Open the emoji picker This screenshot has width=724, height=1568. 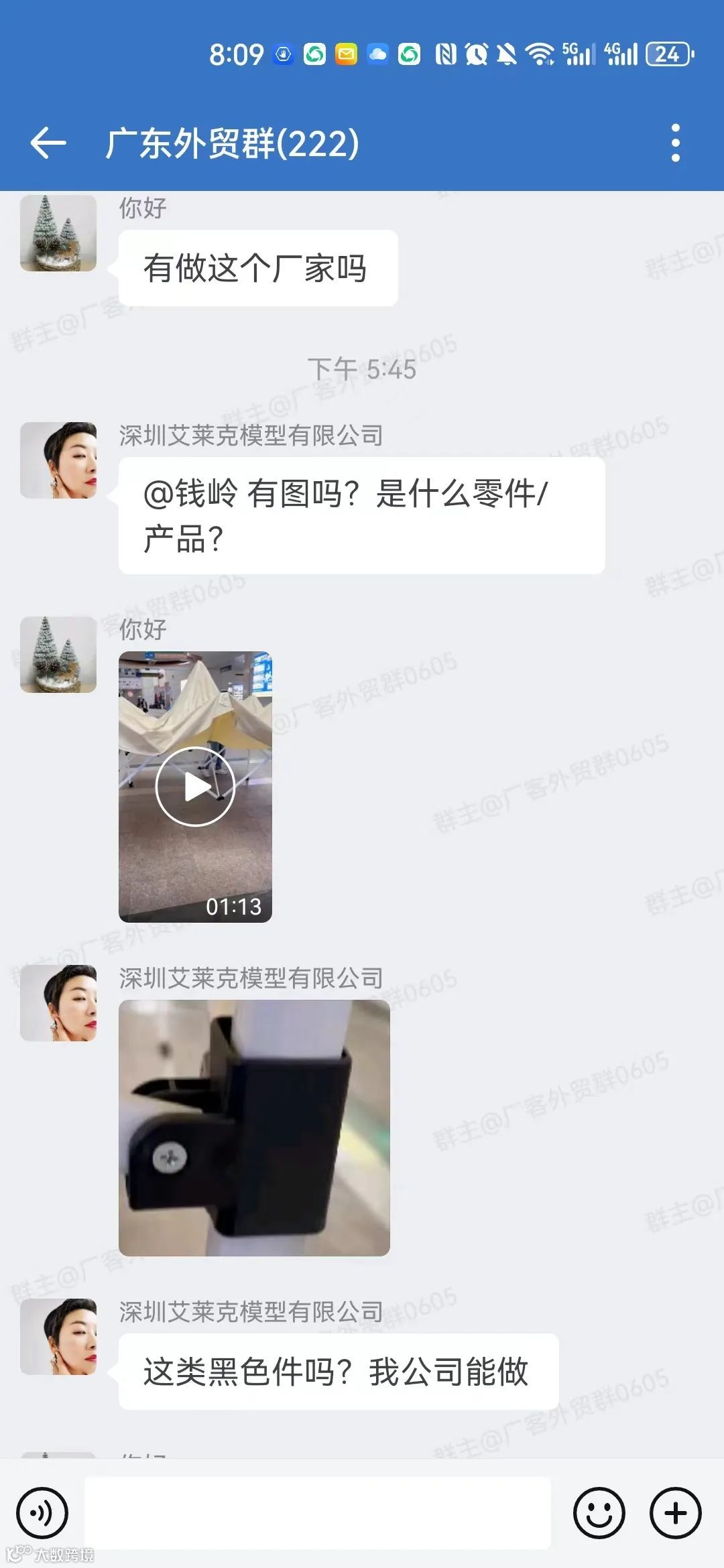(599, 1513)
